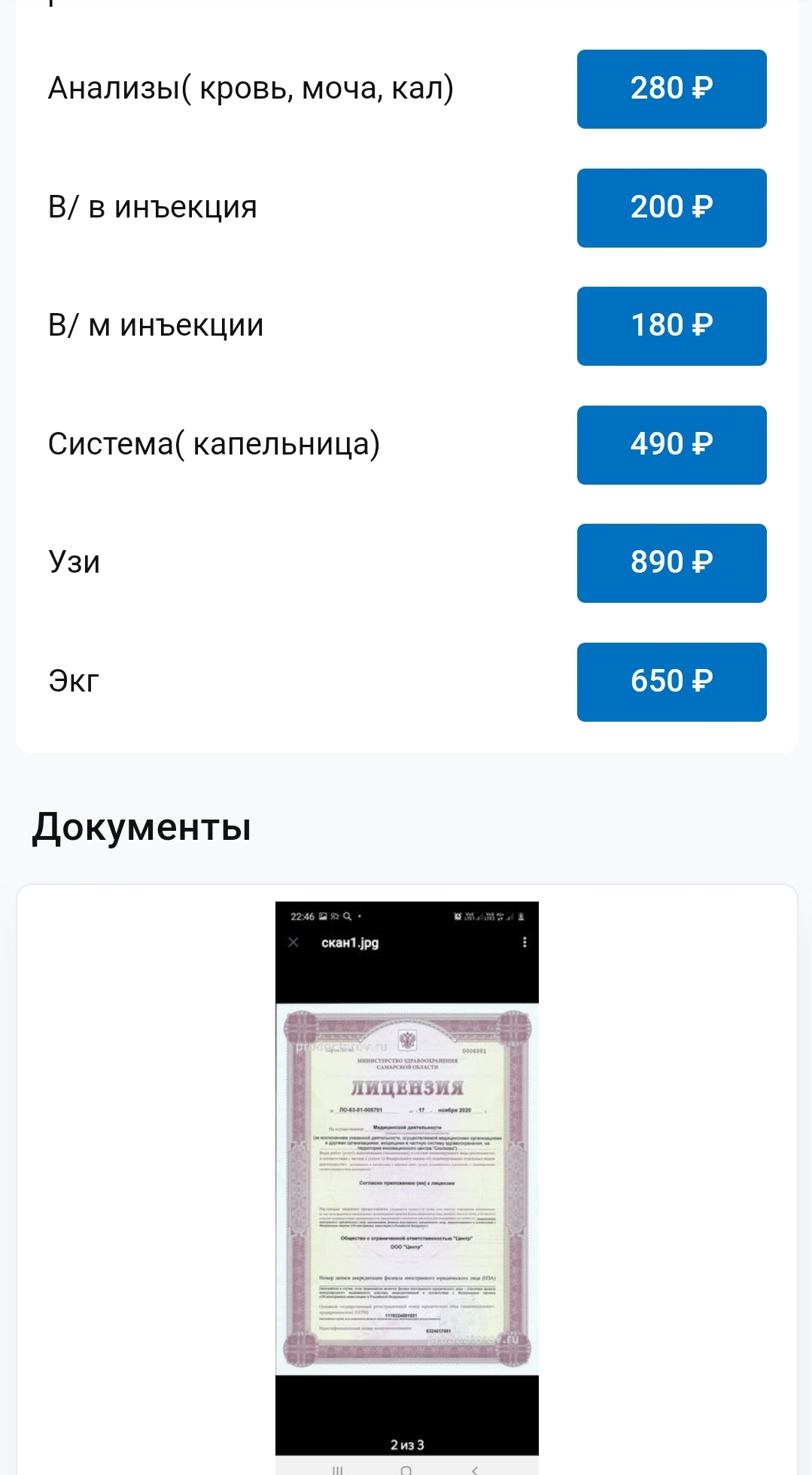
Task: Choose the 180 ₽ button for В/ м инъекции
Action: tap(671, 326)
